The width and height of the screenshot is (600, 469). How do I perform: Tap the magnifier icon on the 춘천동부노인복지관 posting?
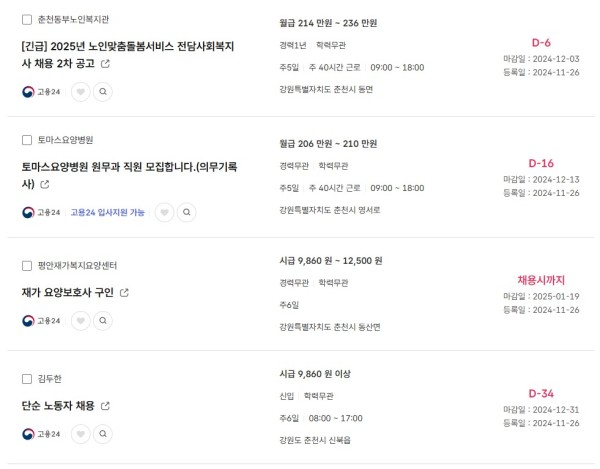point(103,91)
